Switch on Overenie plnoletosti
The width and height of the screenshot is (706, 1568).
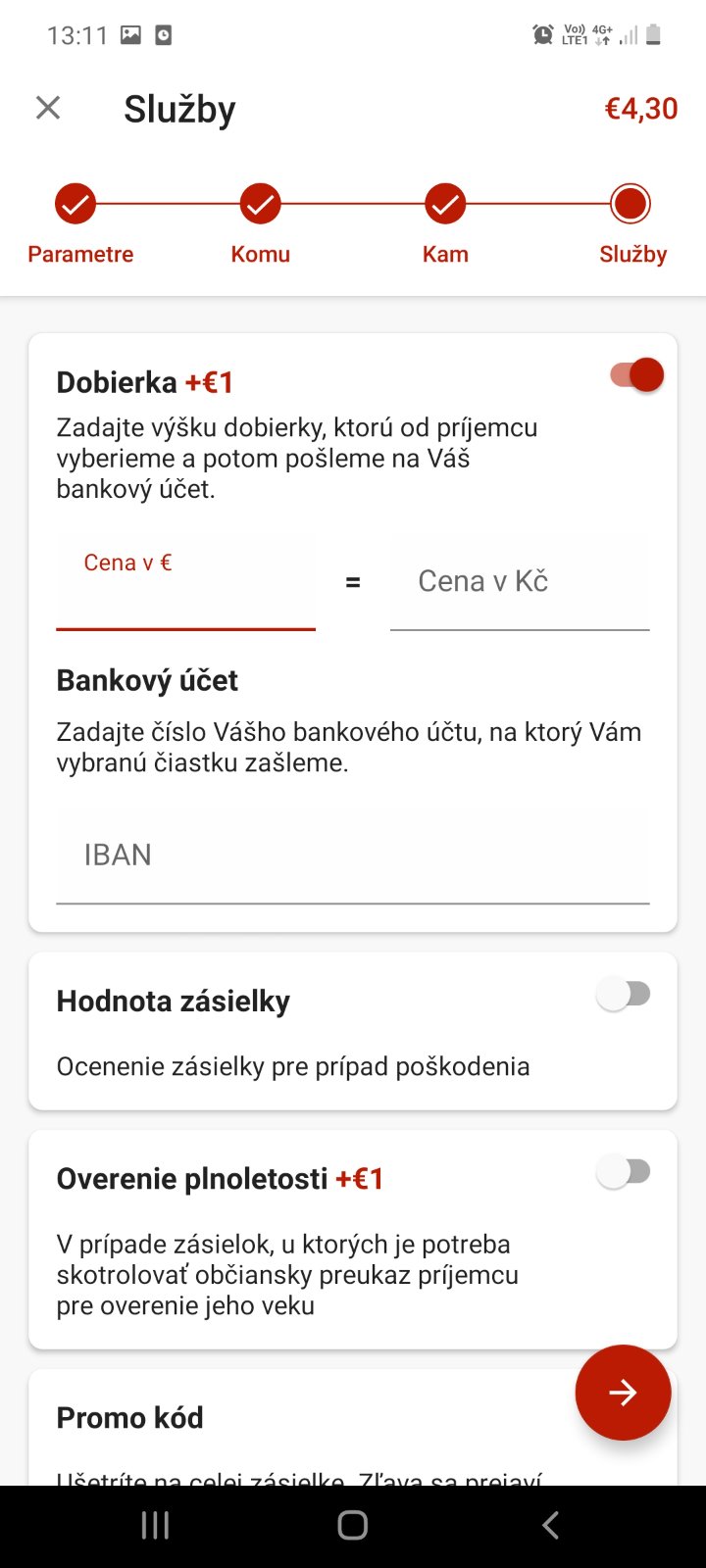(x=624, y=1173)
